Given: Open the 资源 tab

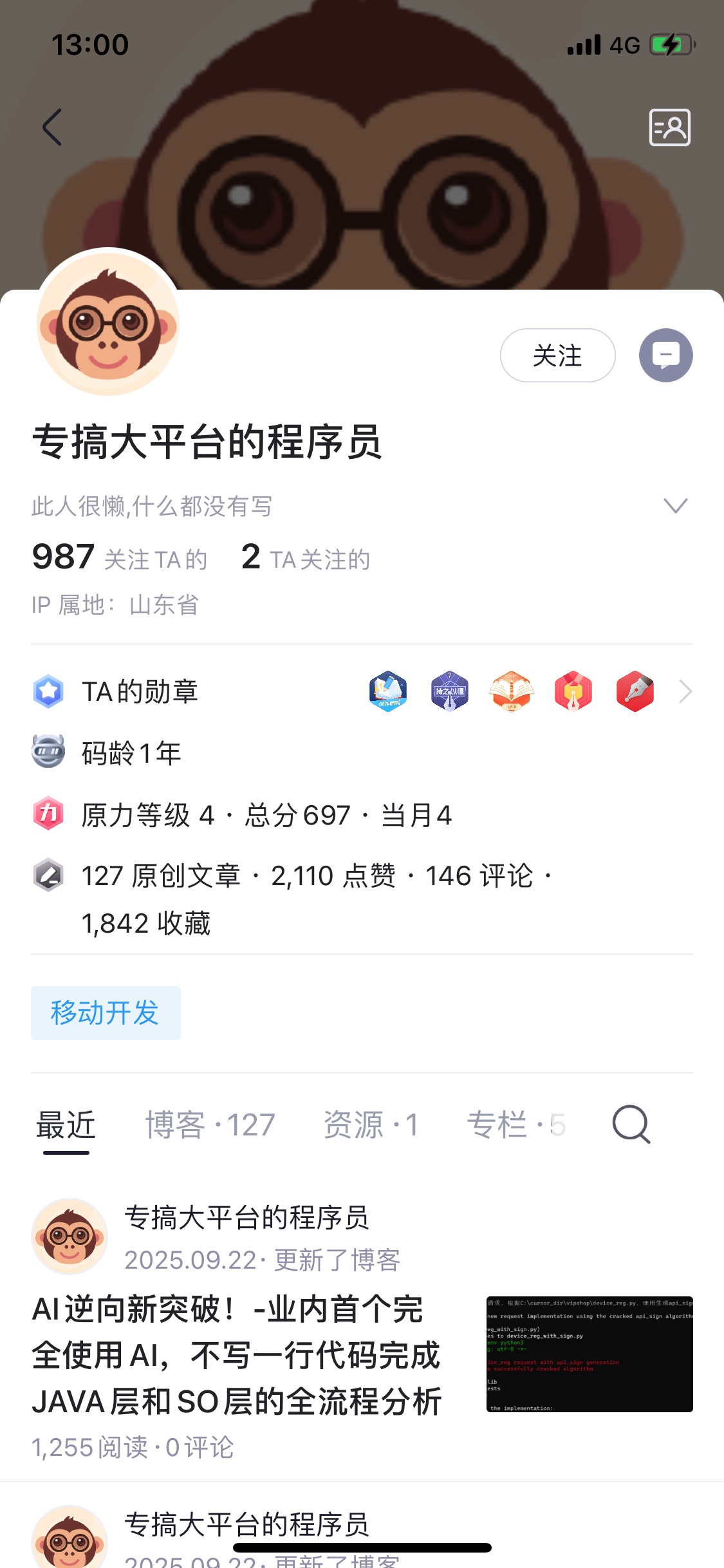Looking at the screenshot, I should point(371,1124).
